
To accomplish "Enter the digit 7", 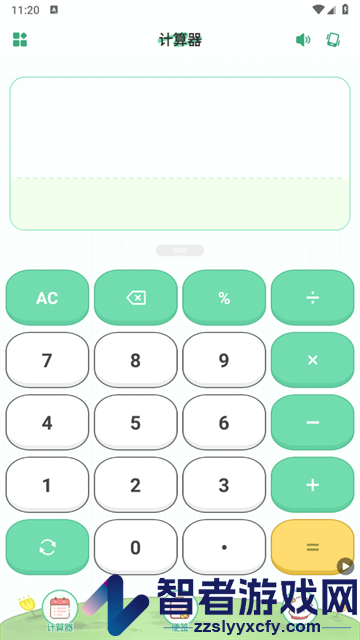I will pyautogui.click(x=47, y=360).
